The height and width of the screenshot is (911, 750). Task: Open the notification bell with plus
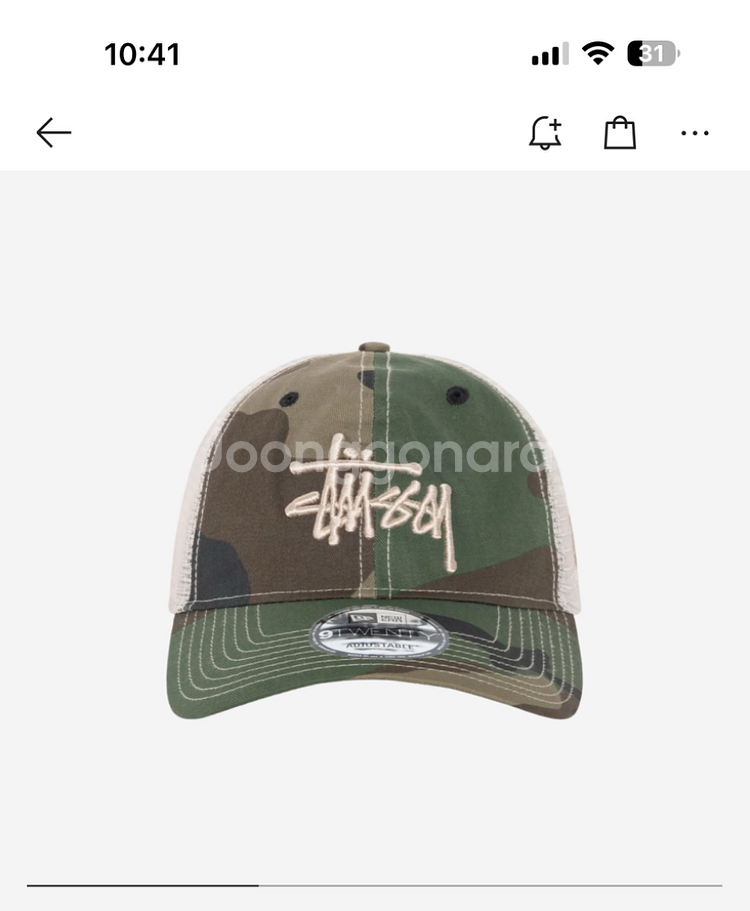coord(545,132)
